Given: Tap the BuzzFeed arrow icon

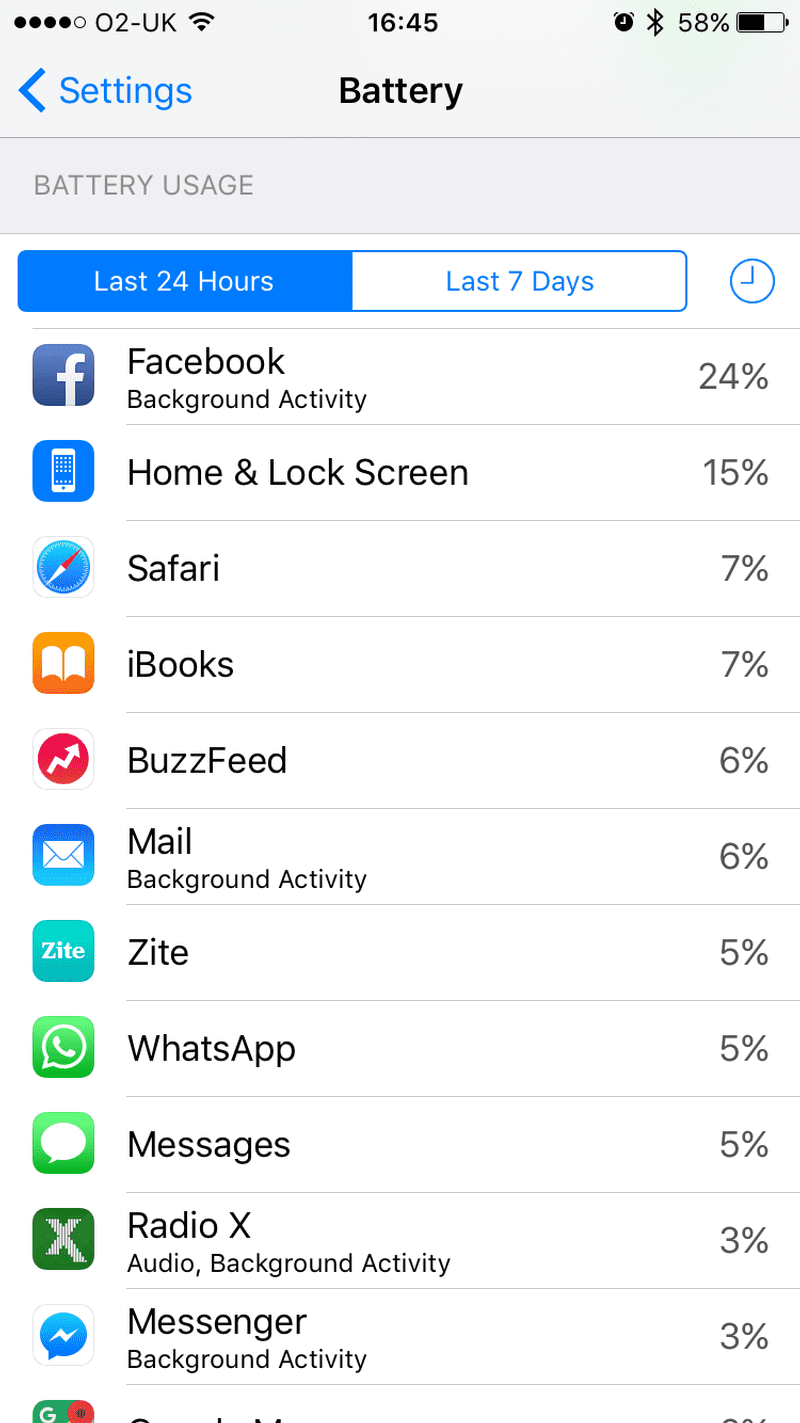Looking at the screenshot, I should [x=63, y=759].
